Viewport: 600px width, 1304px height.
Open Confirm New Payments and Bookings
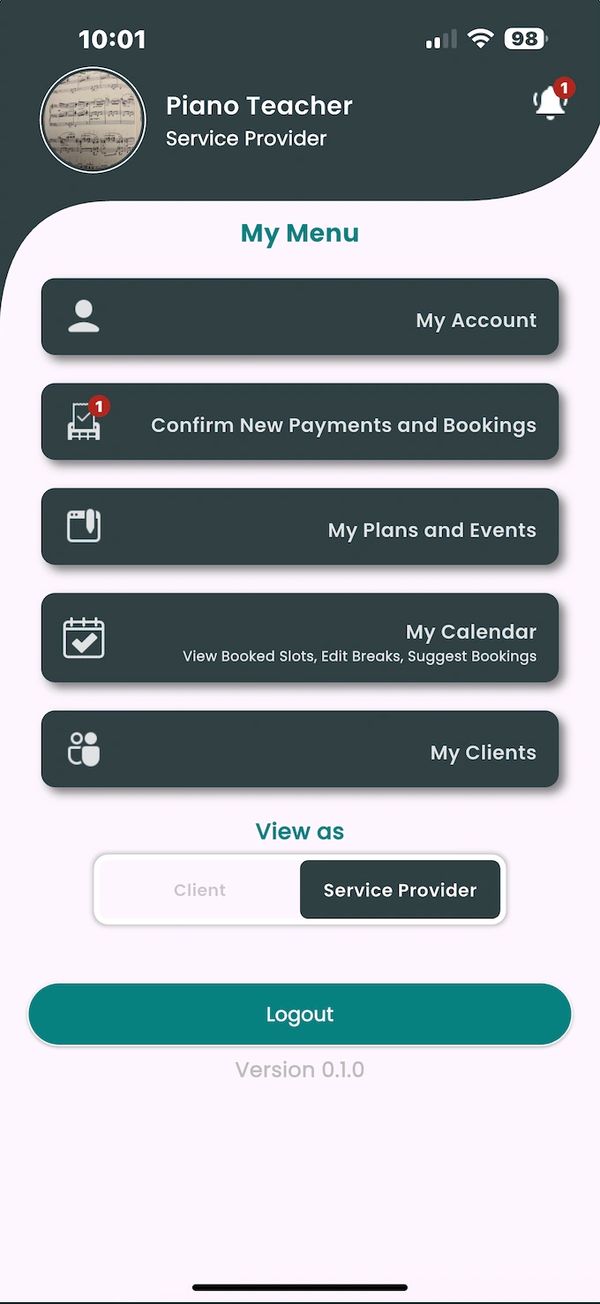tap(299, 424)
